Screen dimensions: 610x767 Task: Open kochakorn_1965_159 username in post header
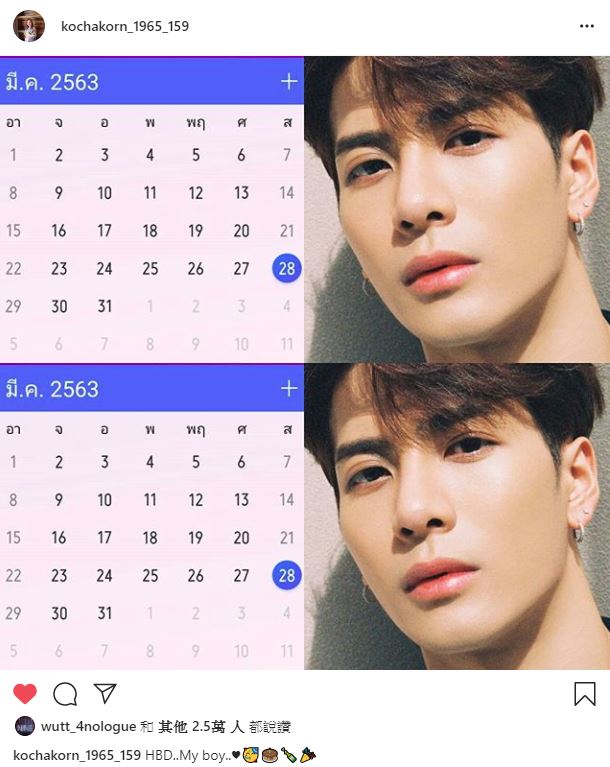[x=124, y=26]
